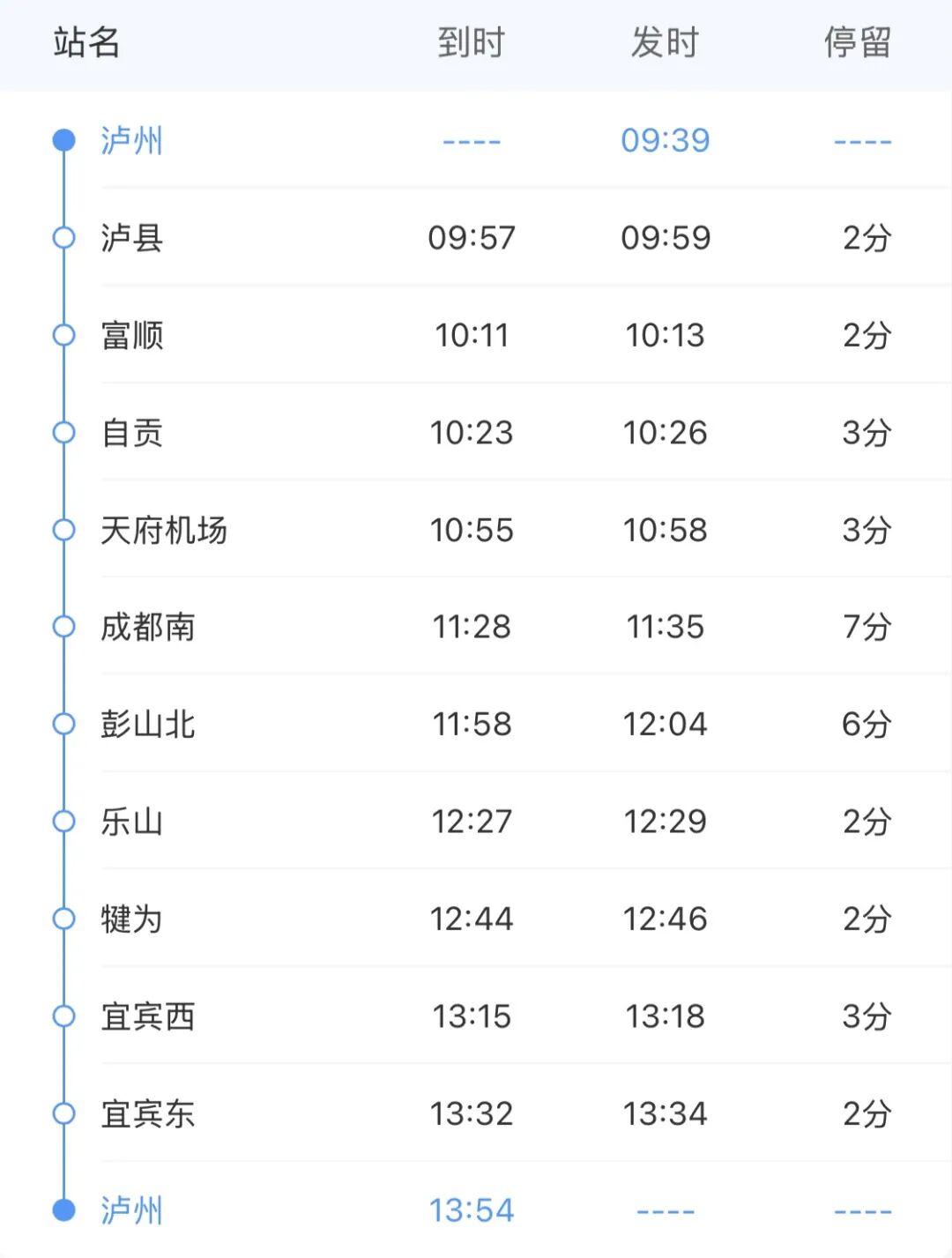Click the filled endpoint dot beside final 泸州
The height and width of the screenshot is (1258, 952).
[63, 1210]
